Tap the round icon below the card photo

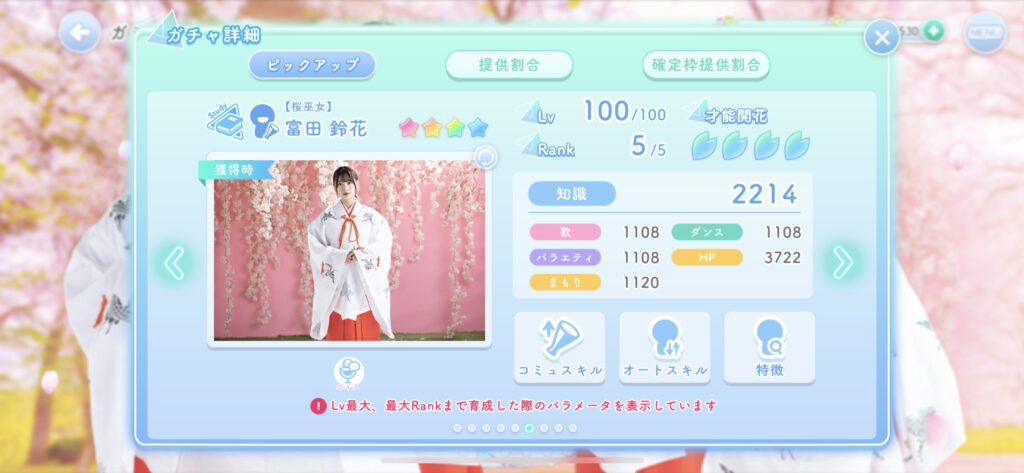tap(349, 373)
